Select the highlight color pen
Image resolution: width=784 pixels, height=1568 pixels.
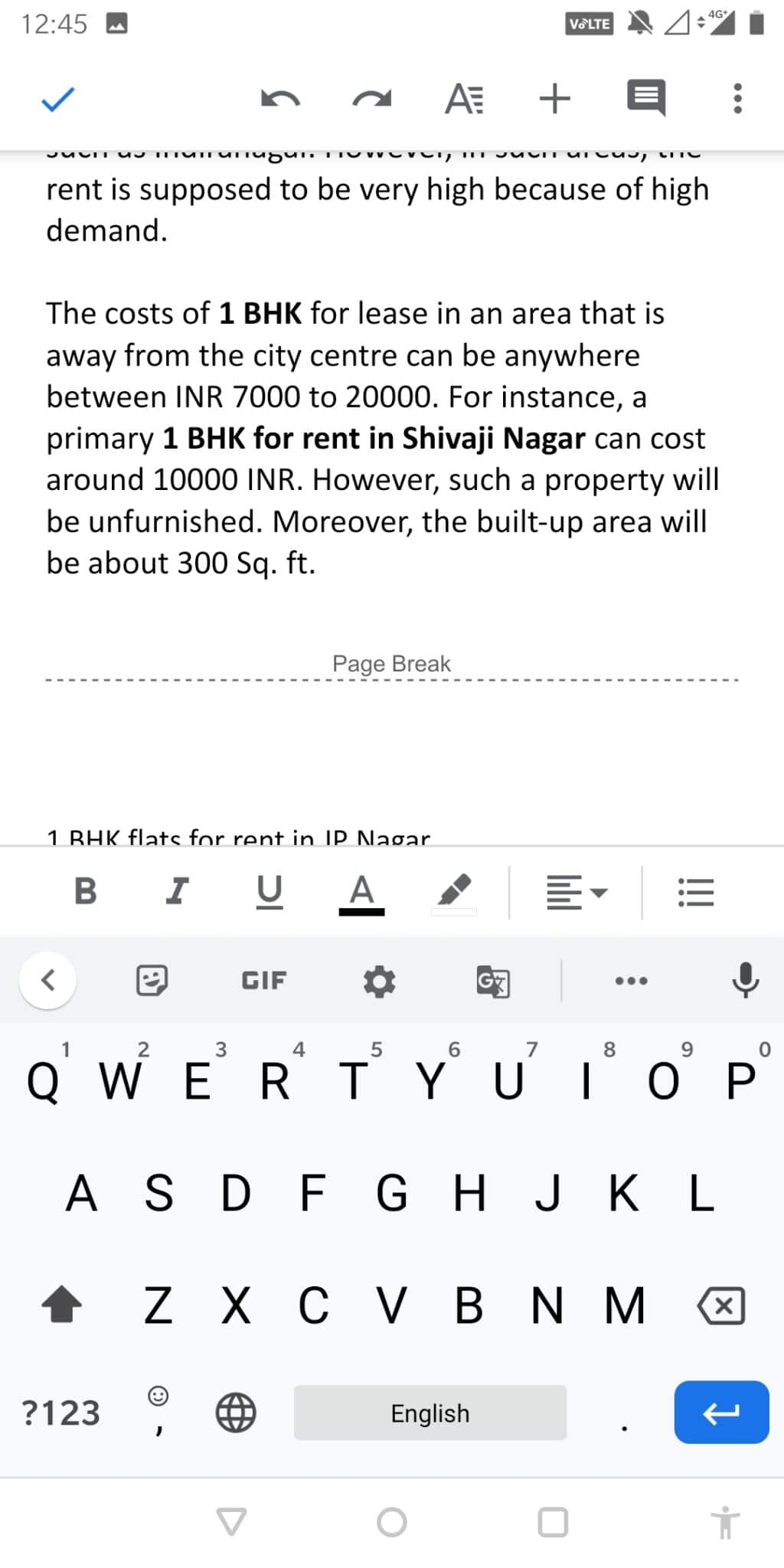[455, 893]
